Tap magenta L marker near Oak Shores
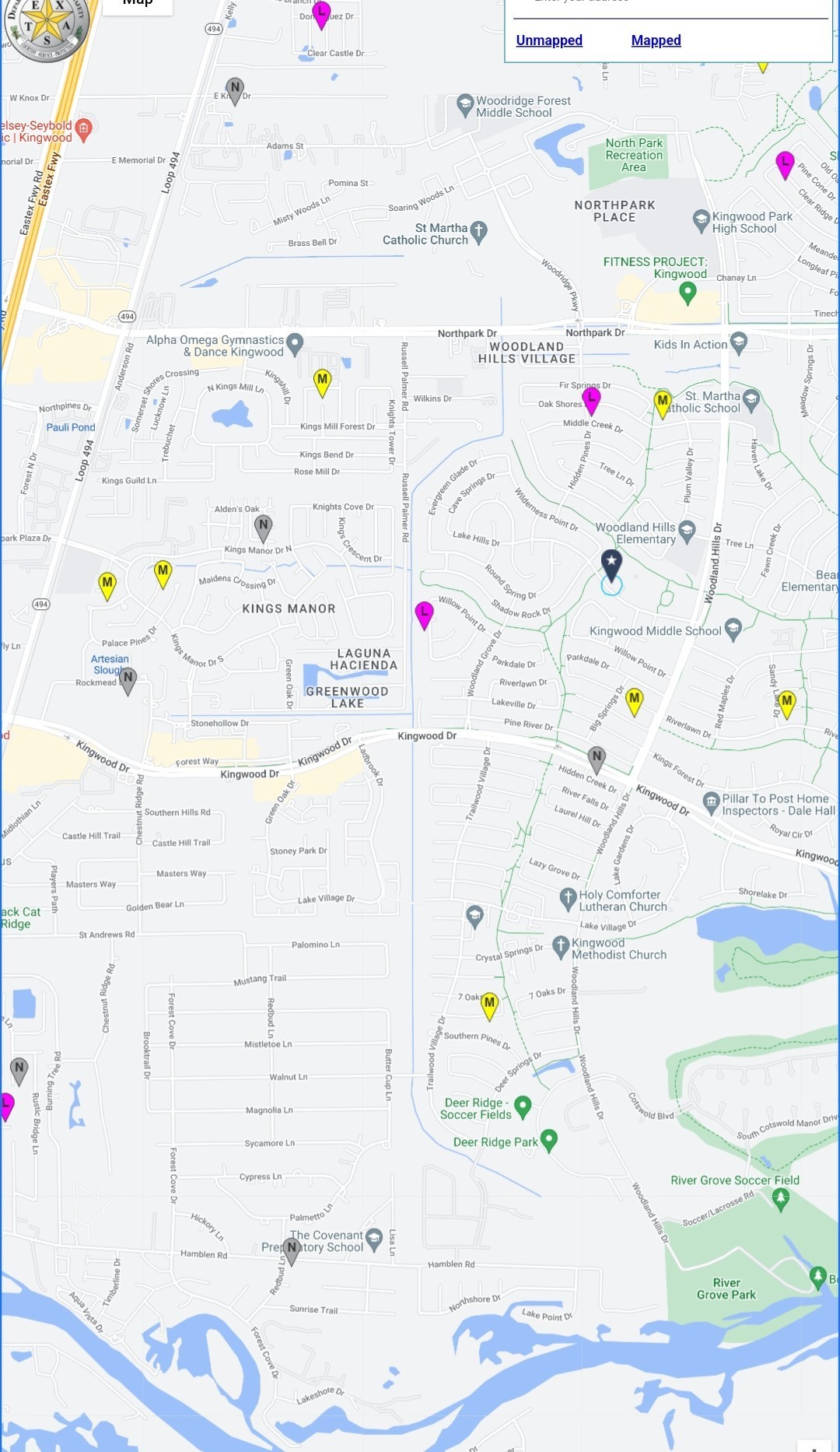Viewport: 840px width, 1452px height. (x=591, y=399)
